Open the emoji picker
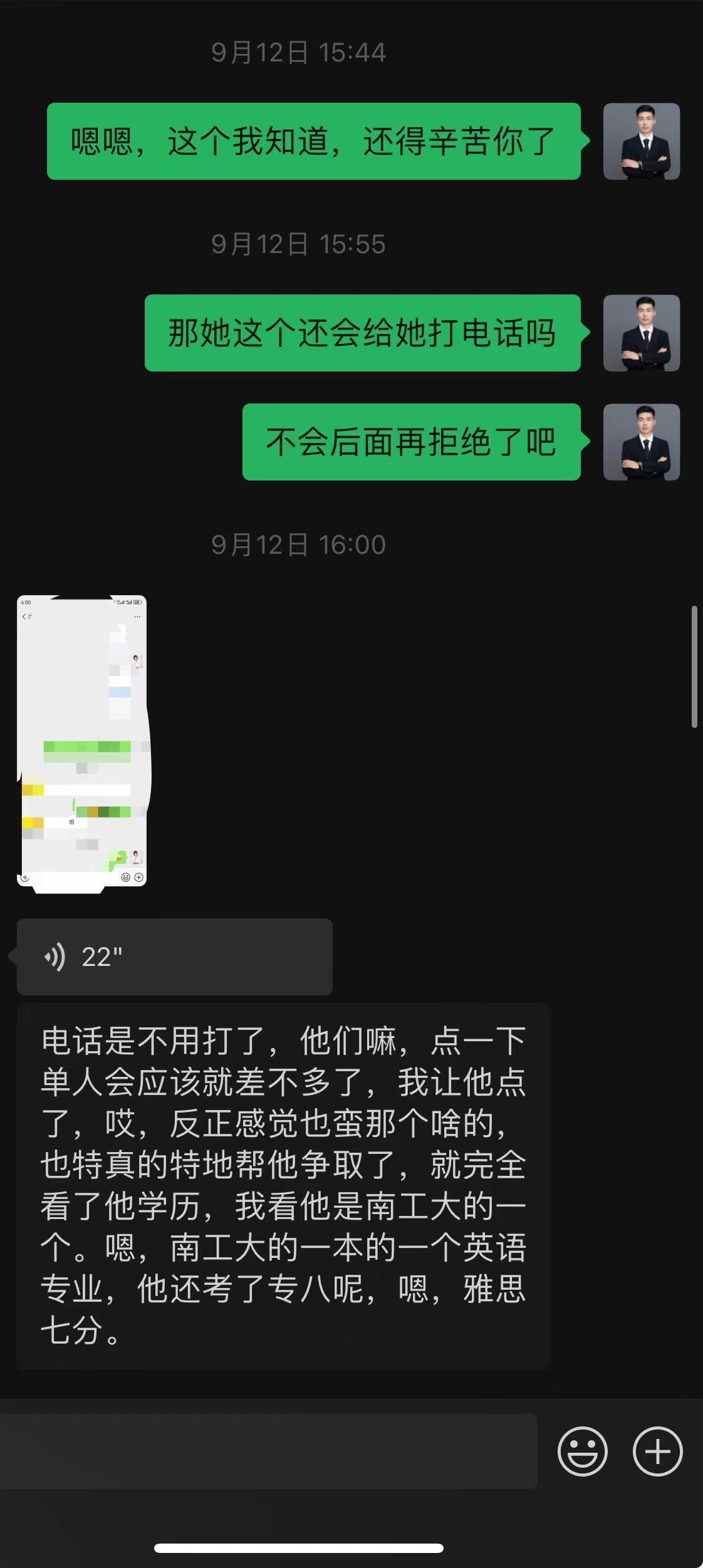This screenshot has height=1568, width=703. (583, 1451)
